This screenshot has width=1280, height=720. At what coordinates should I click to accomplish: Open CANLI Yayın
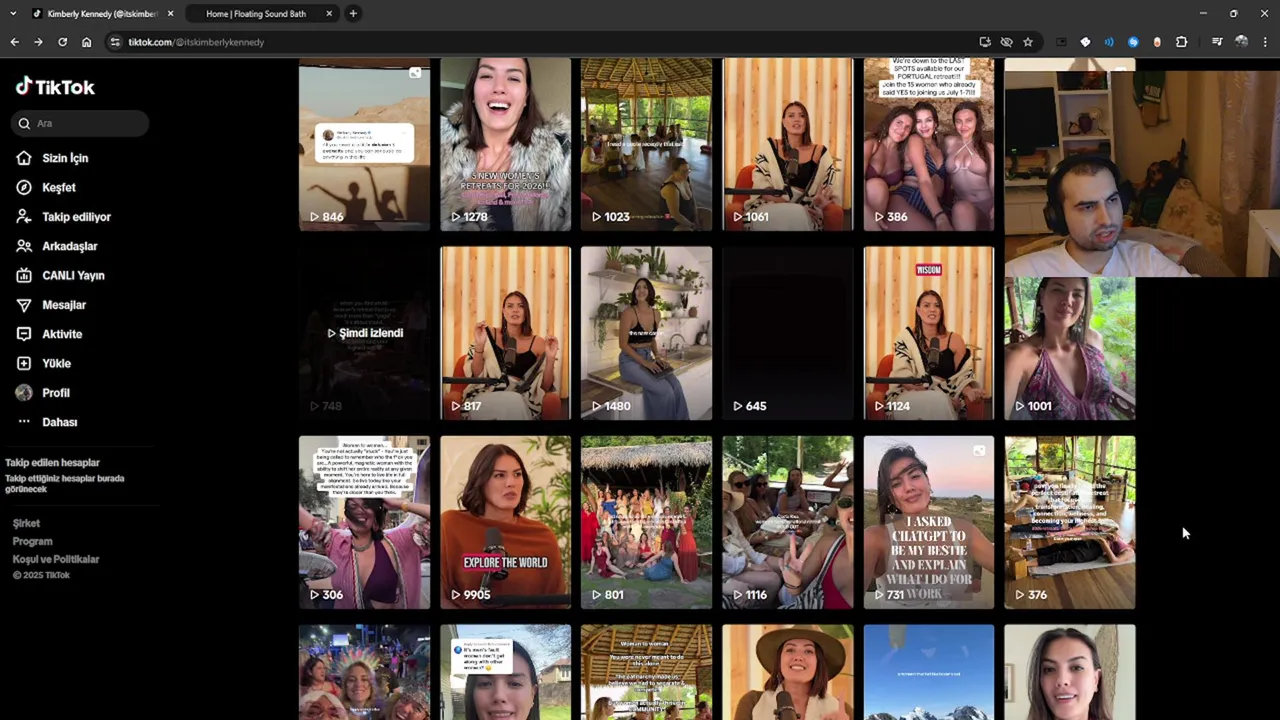coord(72,275)
